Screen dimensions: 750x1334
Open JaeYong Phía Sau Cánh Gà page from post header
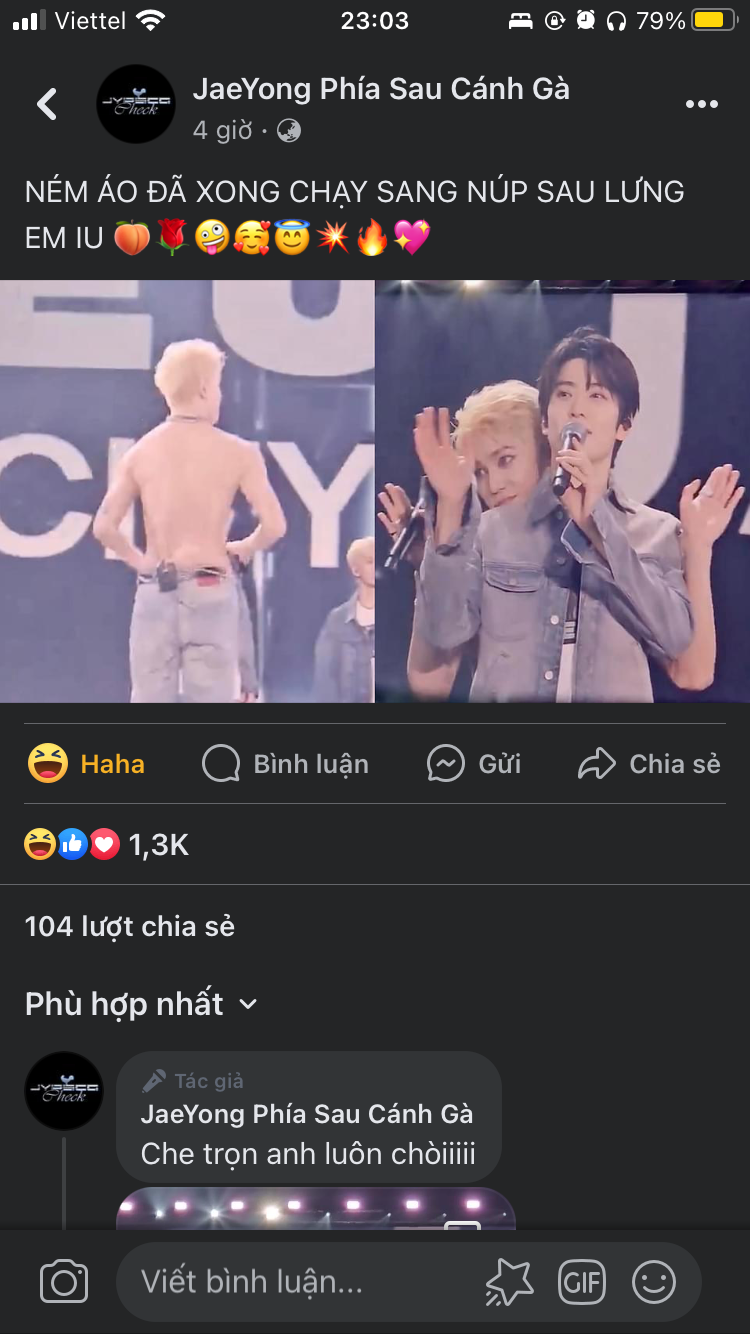380,89
